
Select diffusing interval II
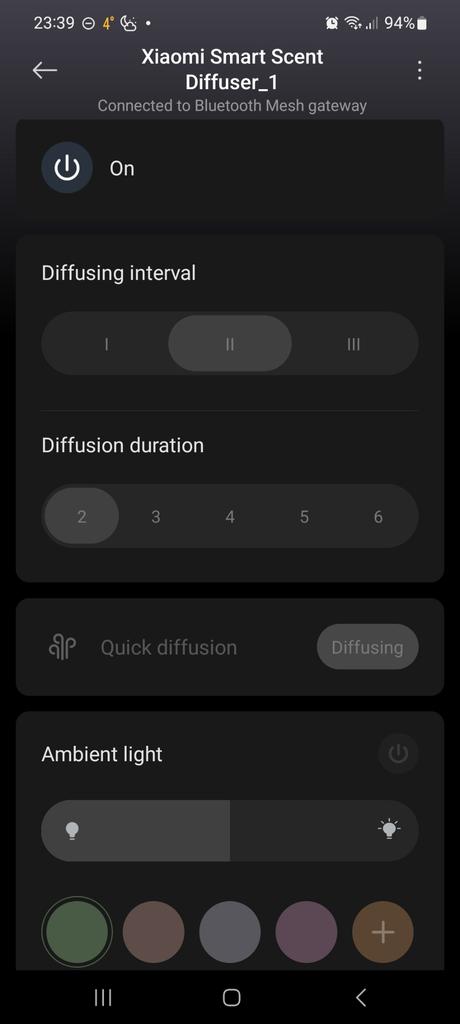[230, 344]
